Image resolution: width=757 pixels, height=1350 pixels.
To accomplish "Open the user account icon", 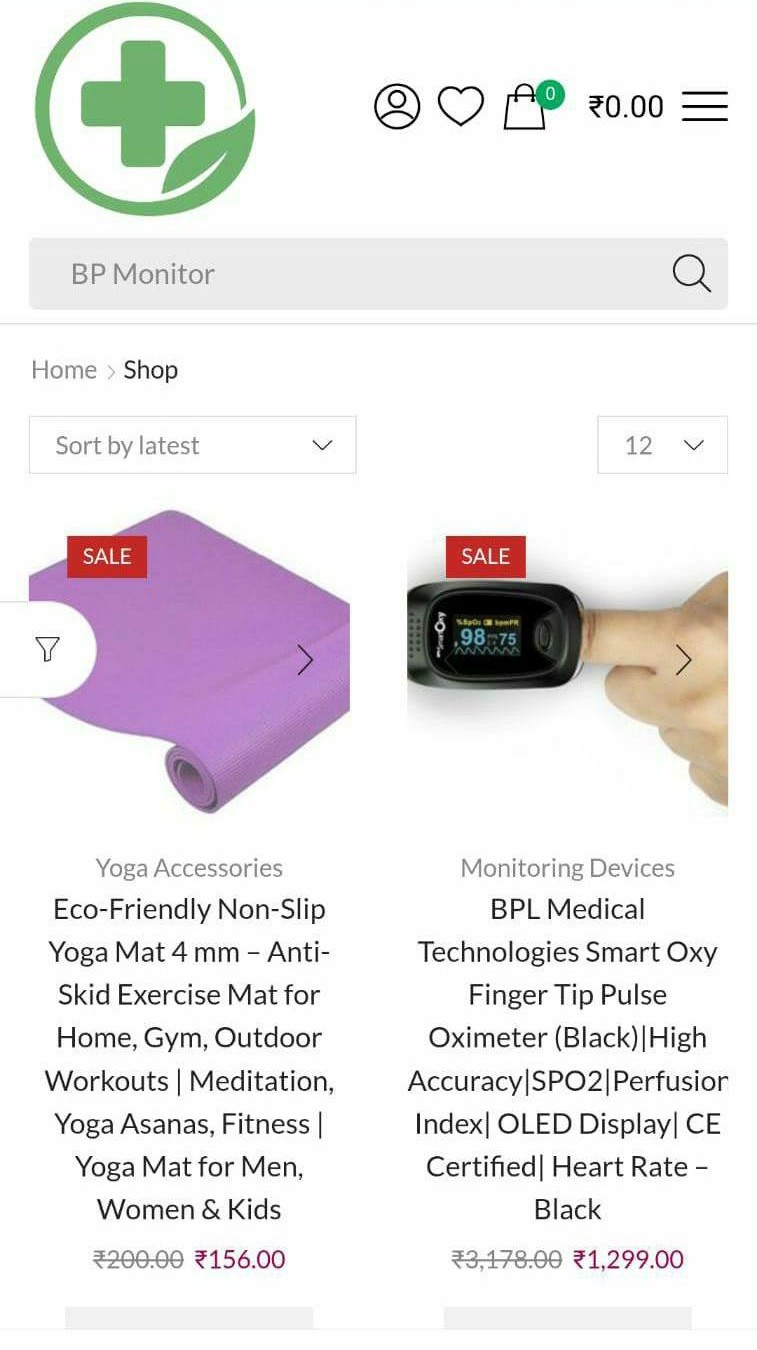I will point(397,107).
